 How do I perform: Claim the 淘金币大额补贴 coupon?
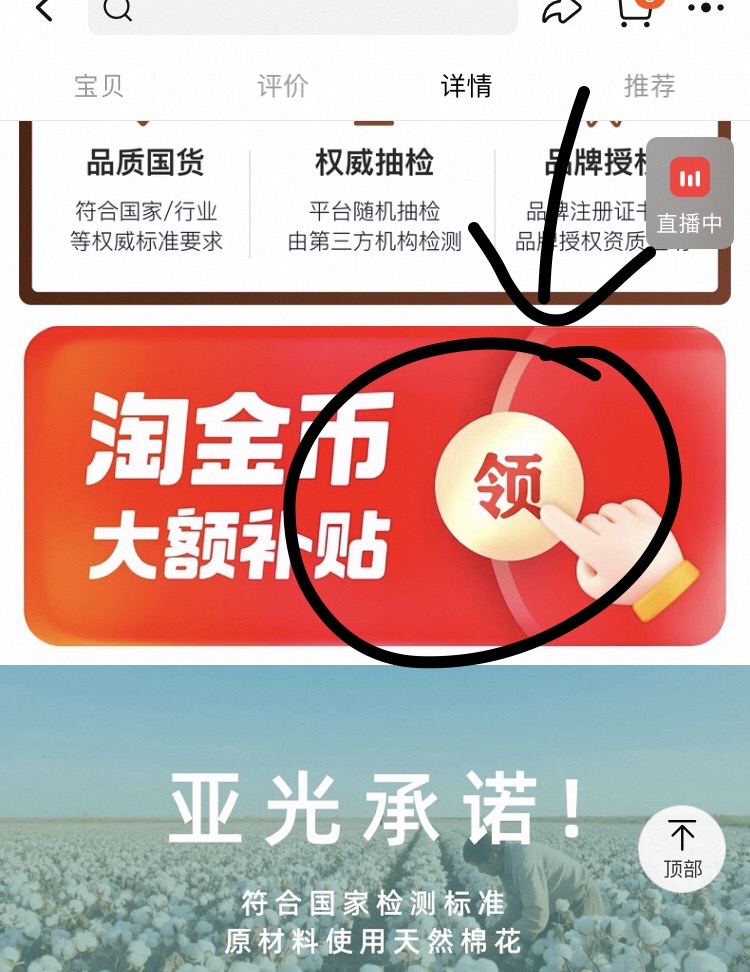pyautogui.click(x=510, y=489)
